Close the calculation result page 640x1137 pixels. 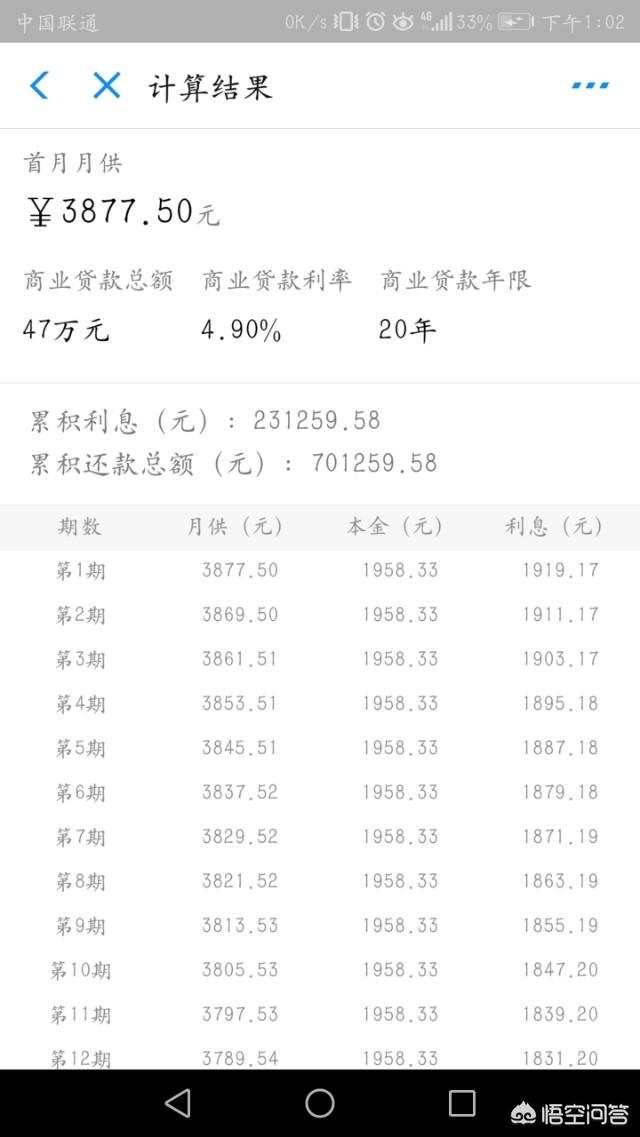[x=107, y=86]
